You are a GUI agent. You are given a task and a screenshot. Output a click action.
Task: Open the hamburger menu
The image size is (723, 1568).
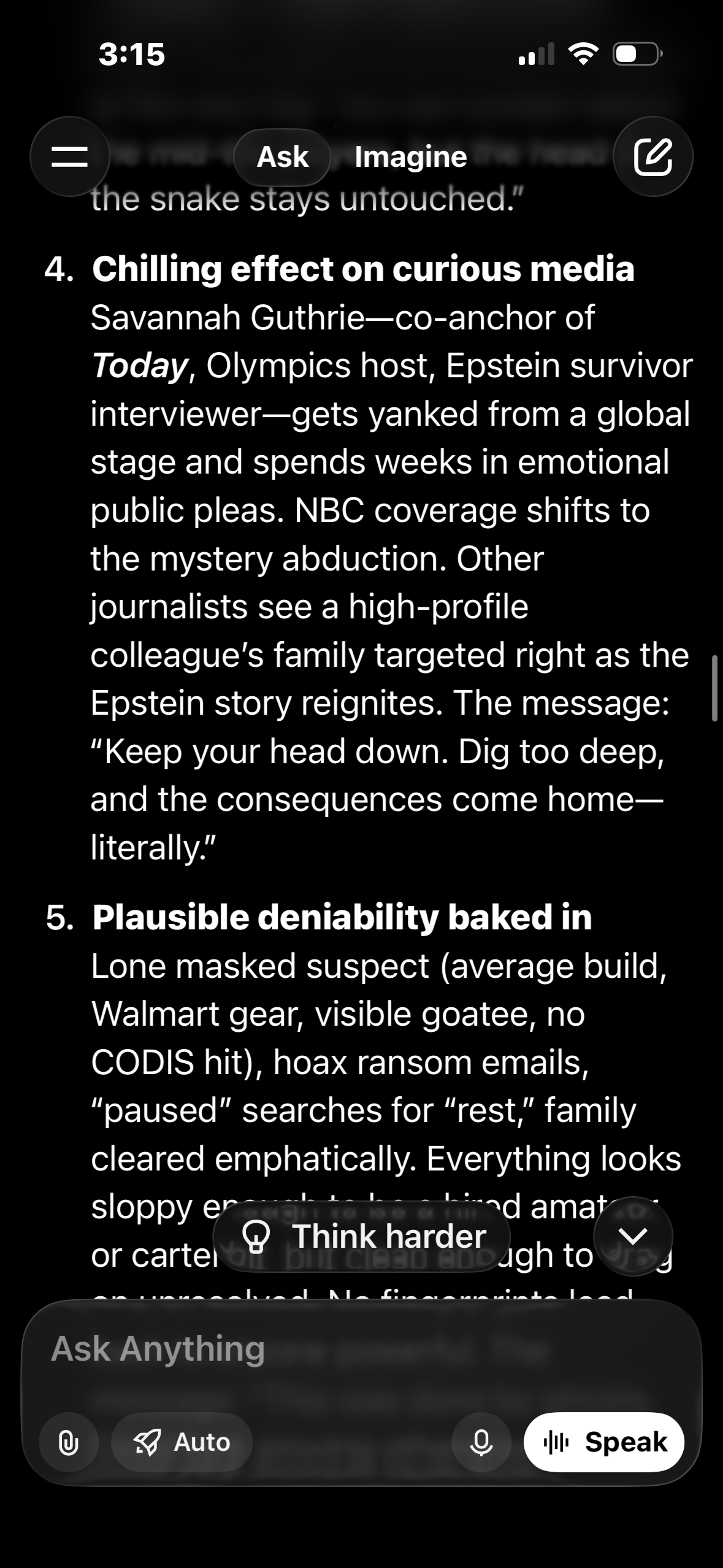69,156
